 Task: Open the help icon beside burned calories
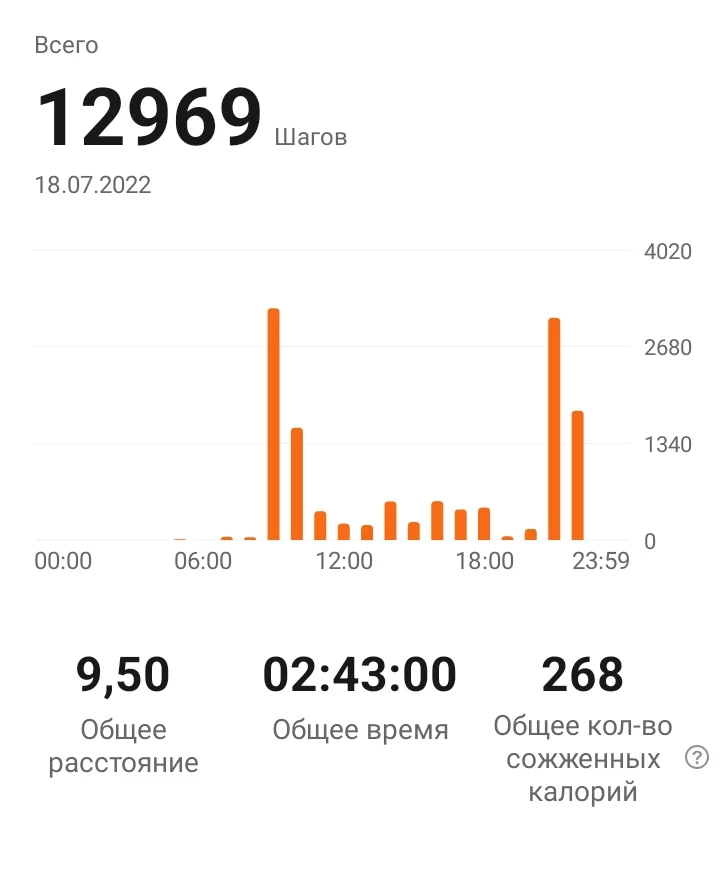[696, 759]
